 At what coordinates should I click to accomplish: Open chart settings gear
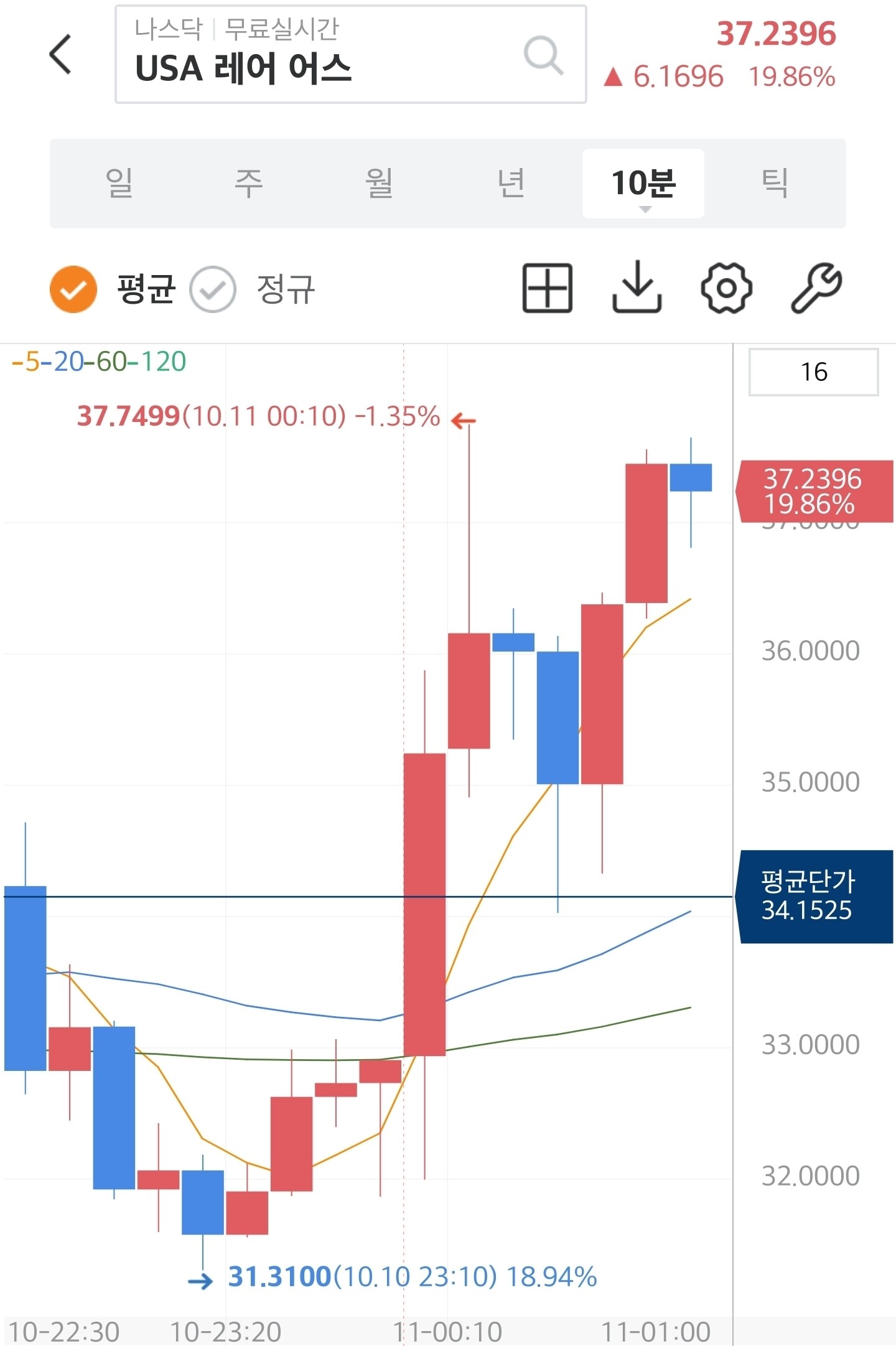(726, 288)
